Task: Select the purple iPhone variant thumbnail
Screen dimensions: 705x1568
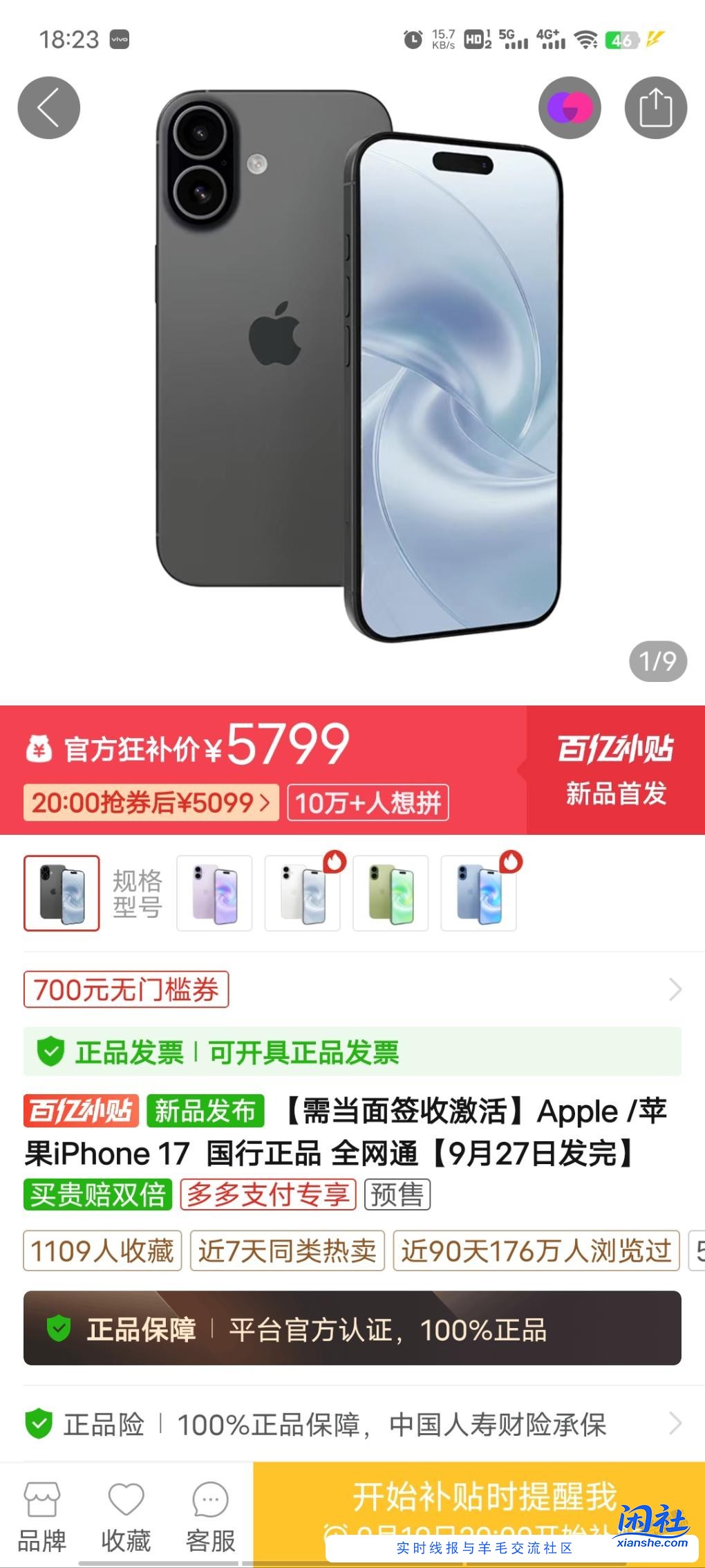Action: (x=214, y=893)
